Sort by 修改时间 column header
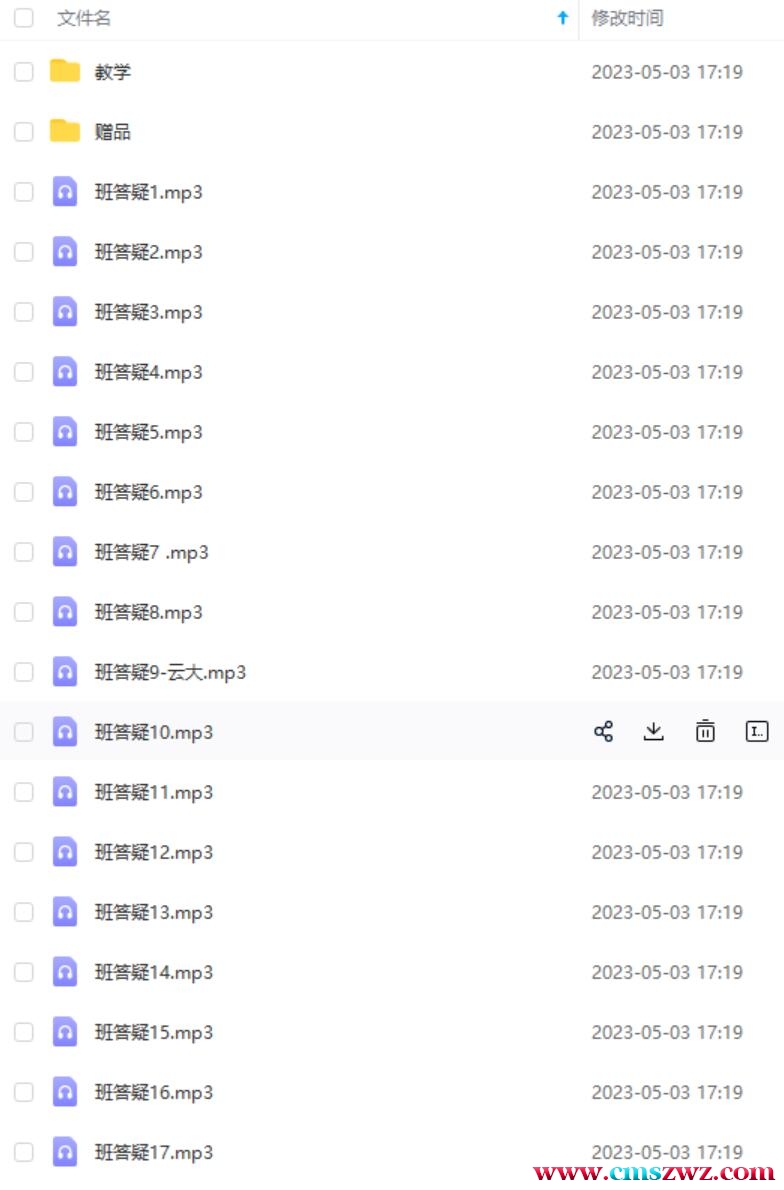 [x=627, y=18]
